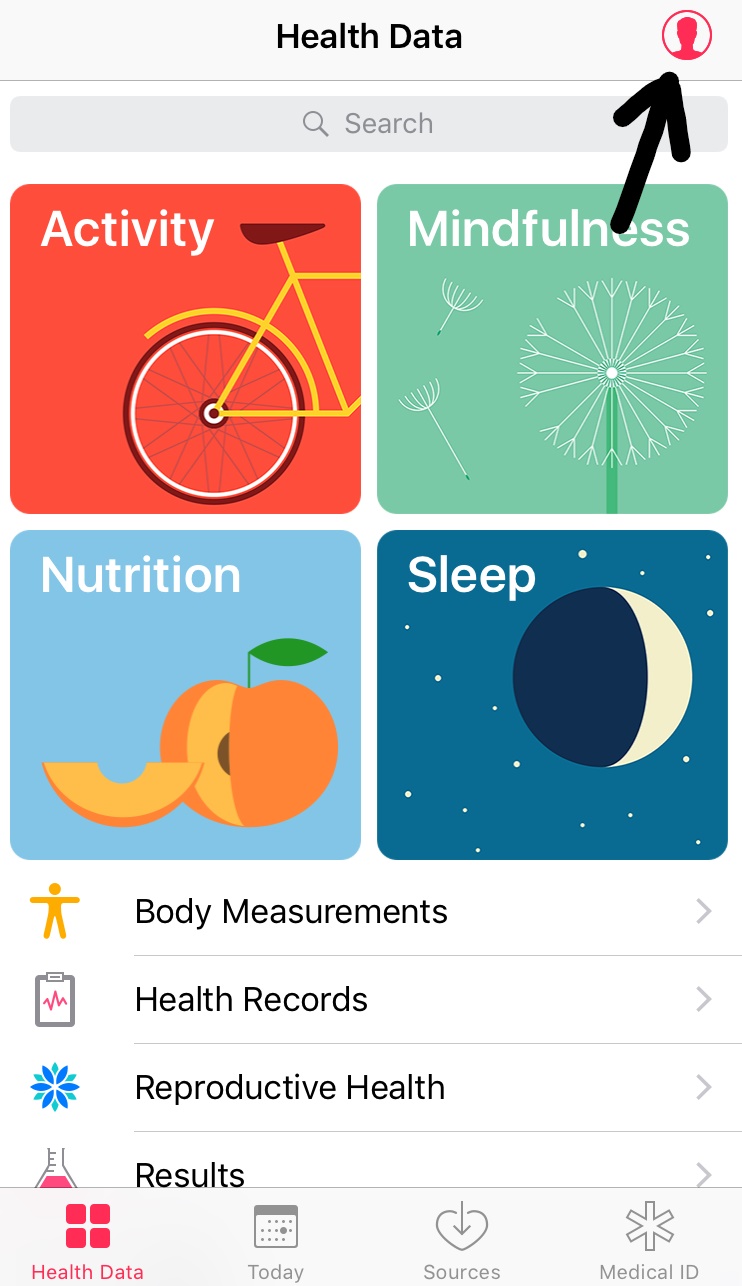Viewport: 742px width, 1286px height.
Task: Open the Nutrition category
Action: 185,695
